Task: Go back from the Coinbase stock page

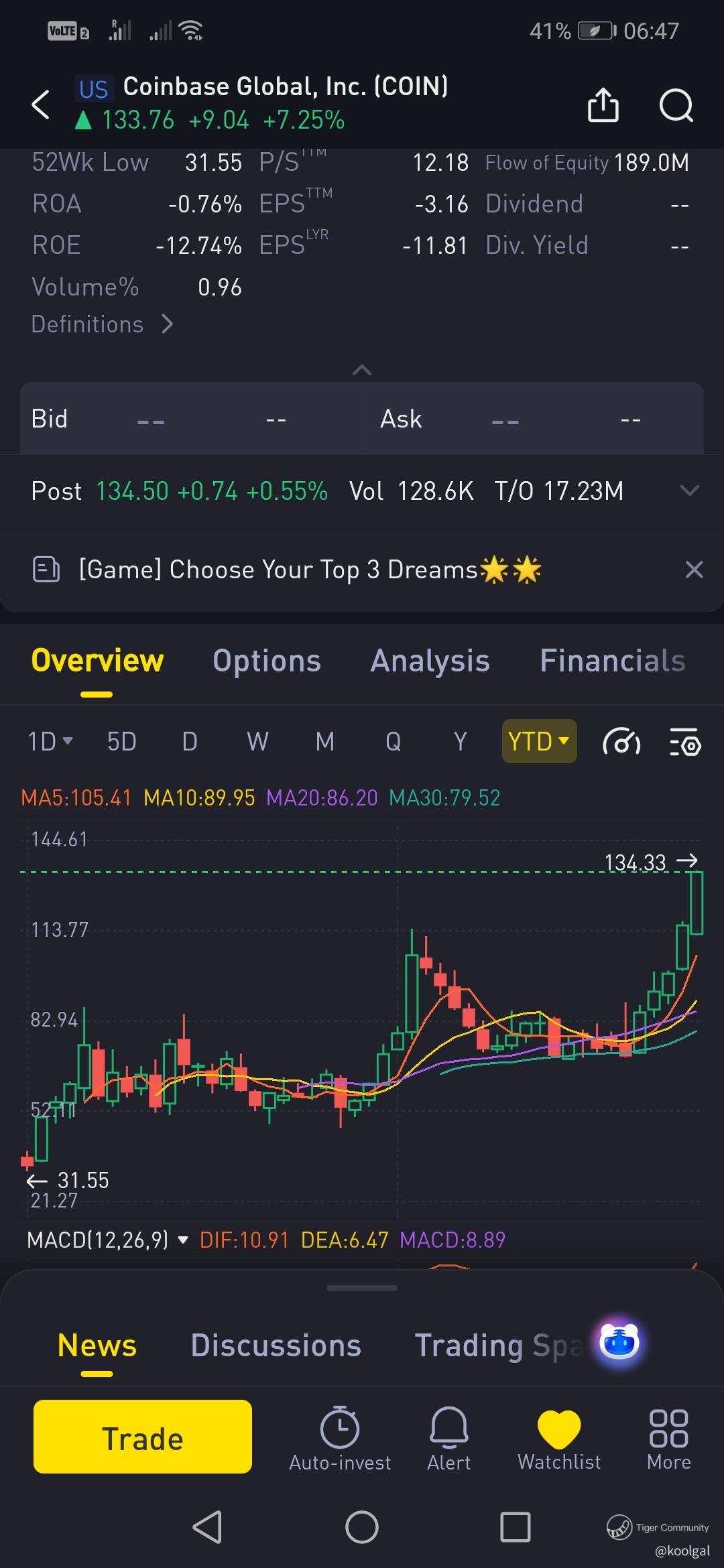Action: coord(42,105)
